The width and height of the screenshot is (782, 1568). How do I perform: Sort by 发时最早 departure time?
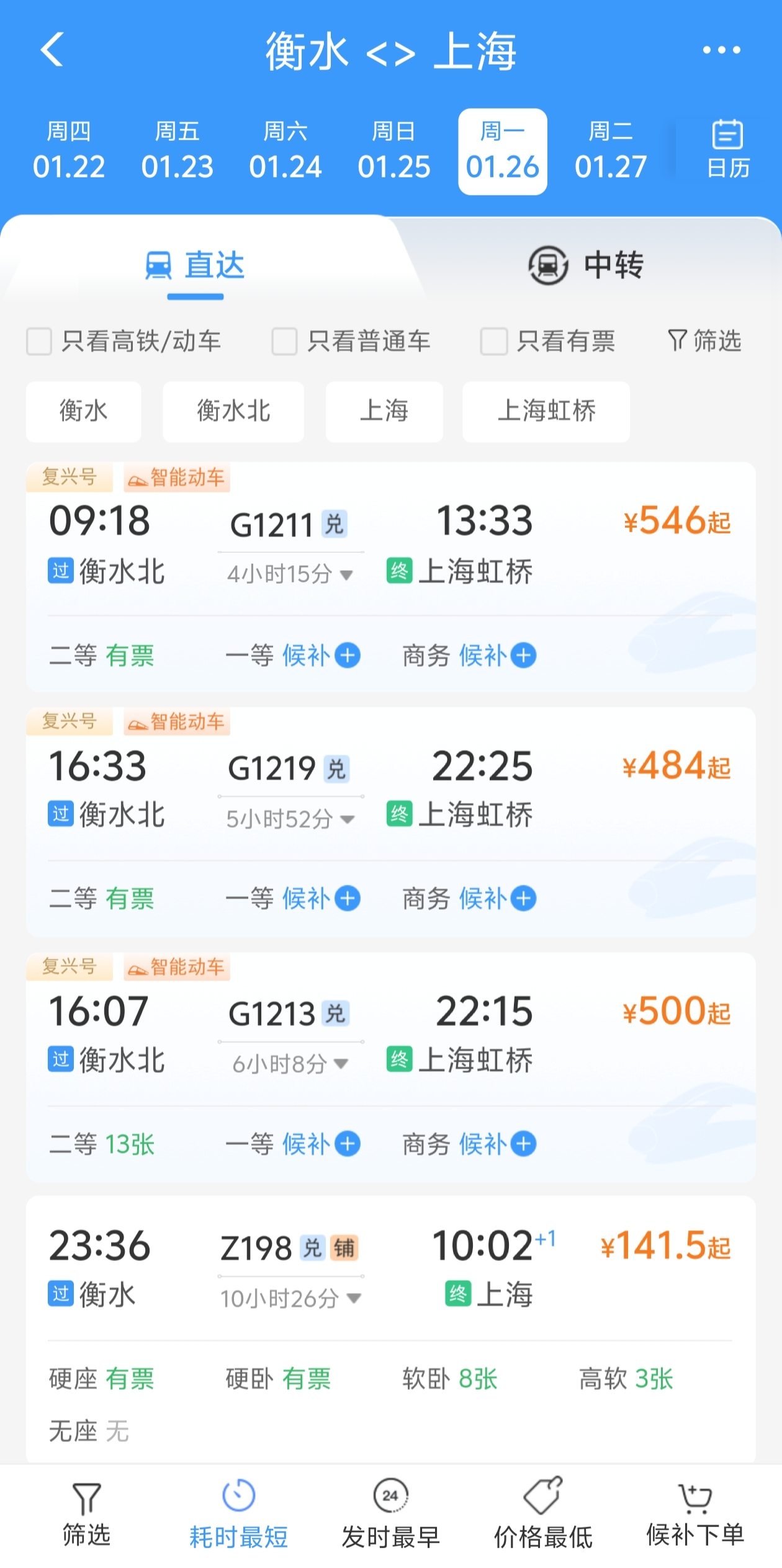(x=390, y=1513)
